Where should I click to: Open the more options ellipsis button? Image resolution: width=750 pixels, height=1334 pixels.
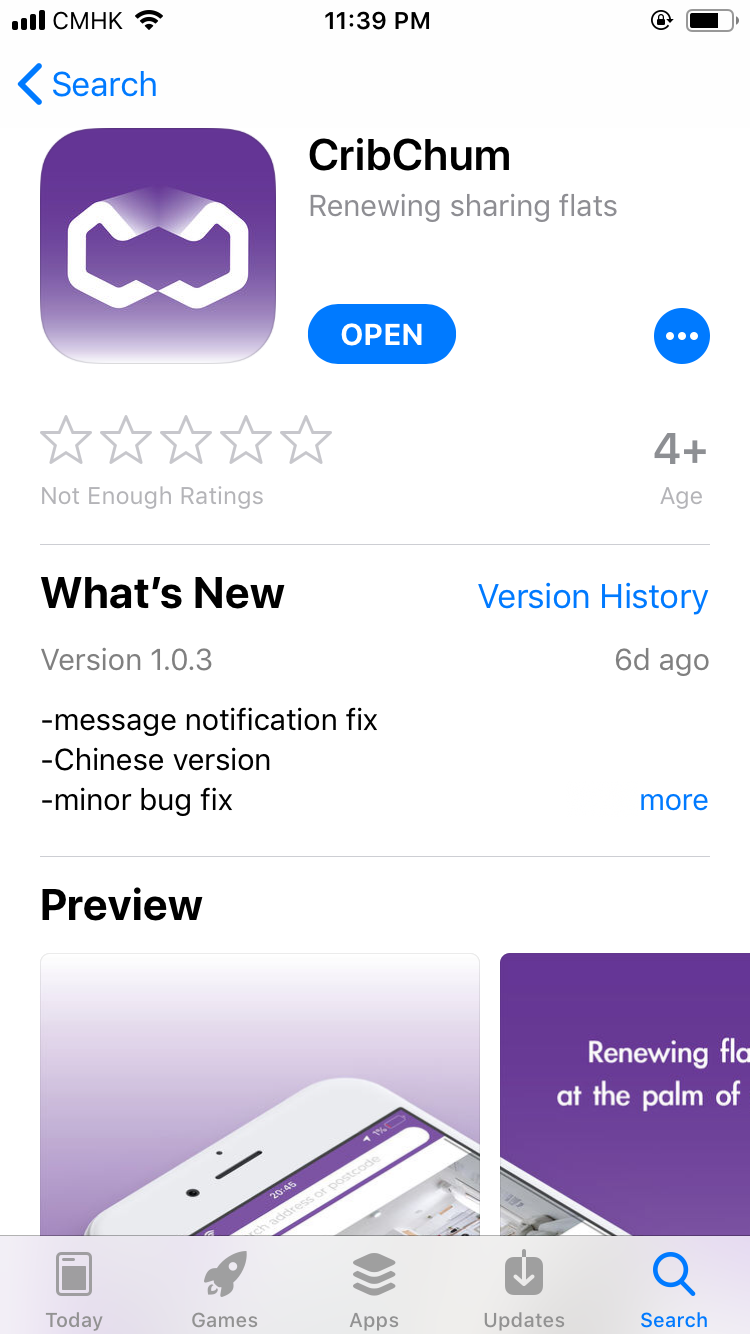point(681,336)
